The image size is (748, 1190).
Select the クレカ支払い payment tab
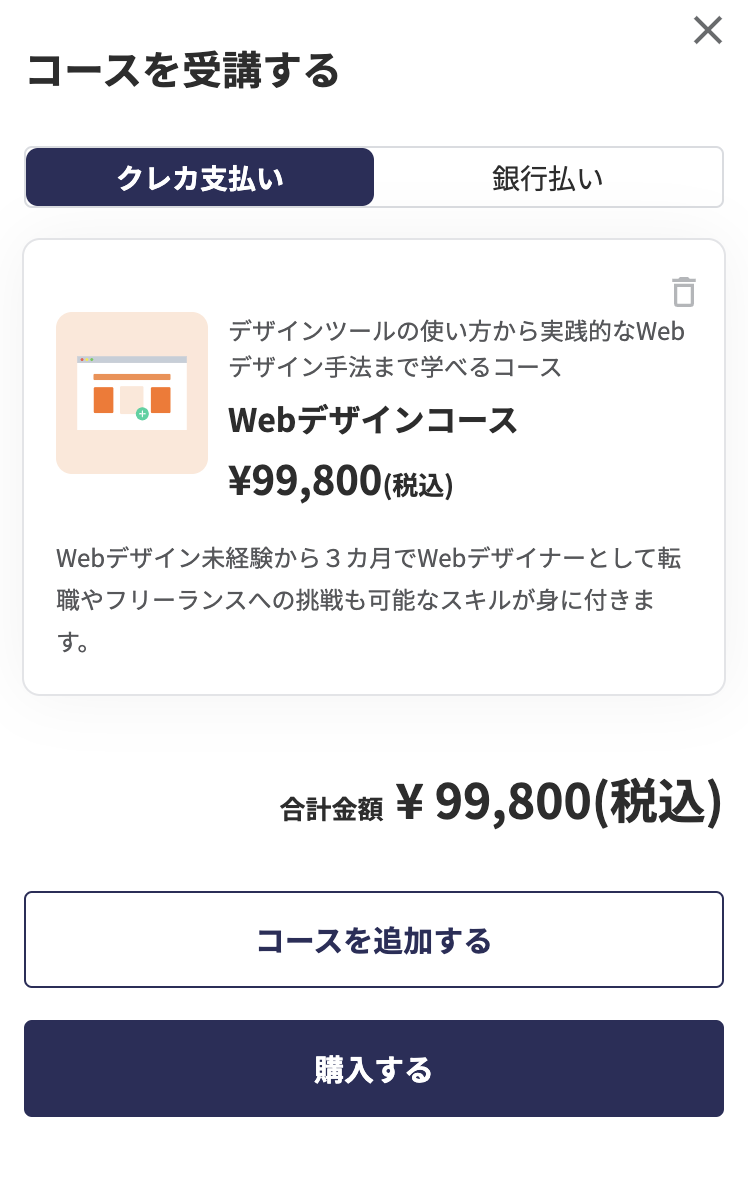[x=200, y=178]
